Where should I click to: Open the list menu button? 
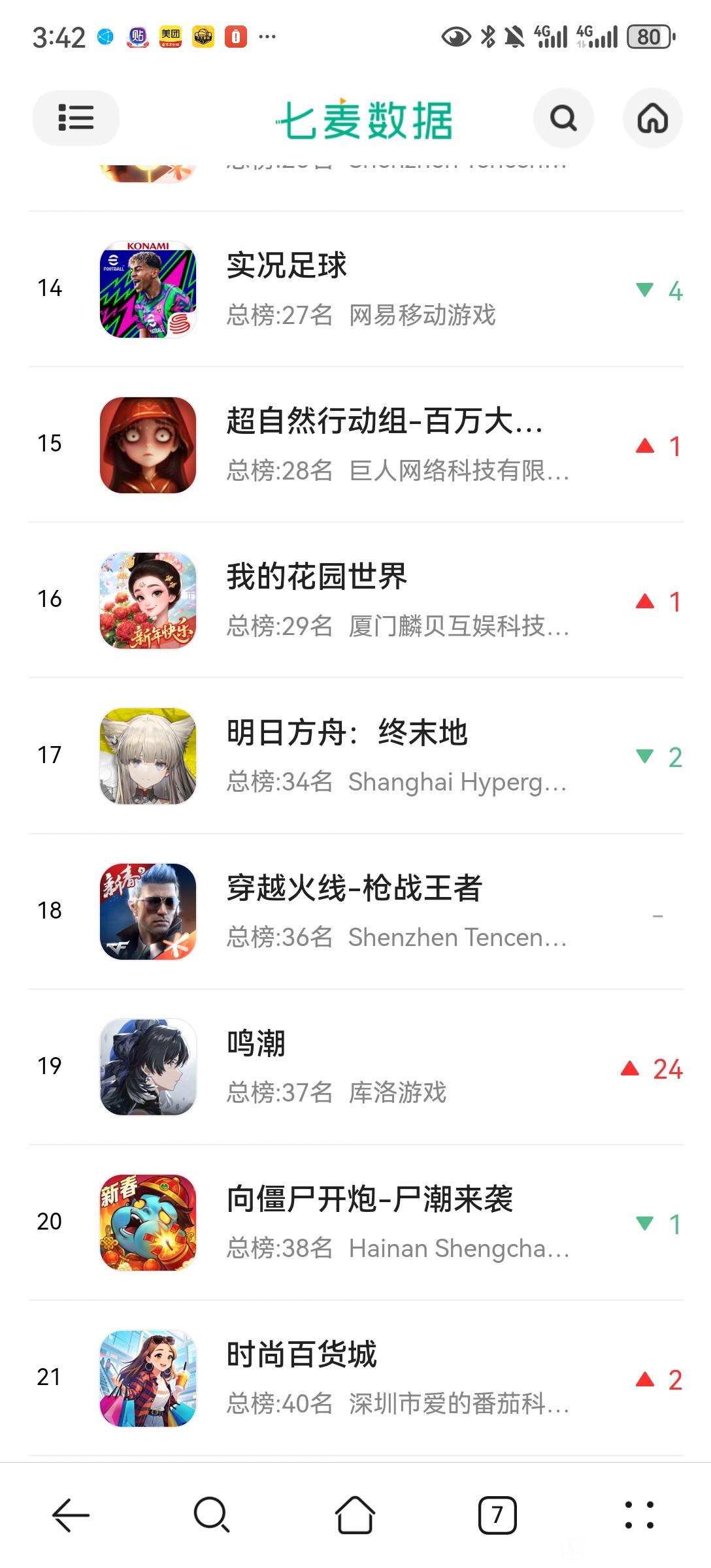click(x=76, y=118)
